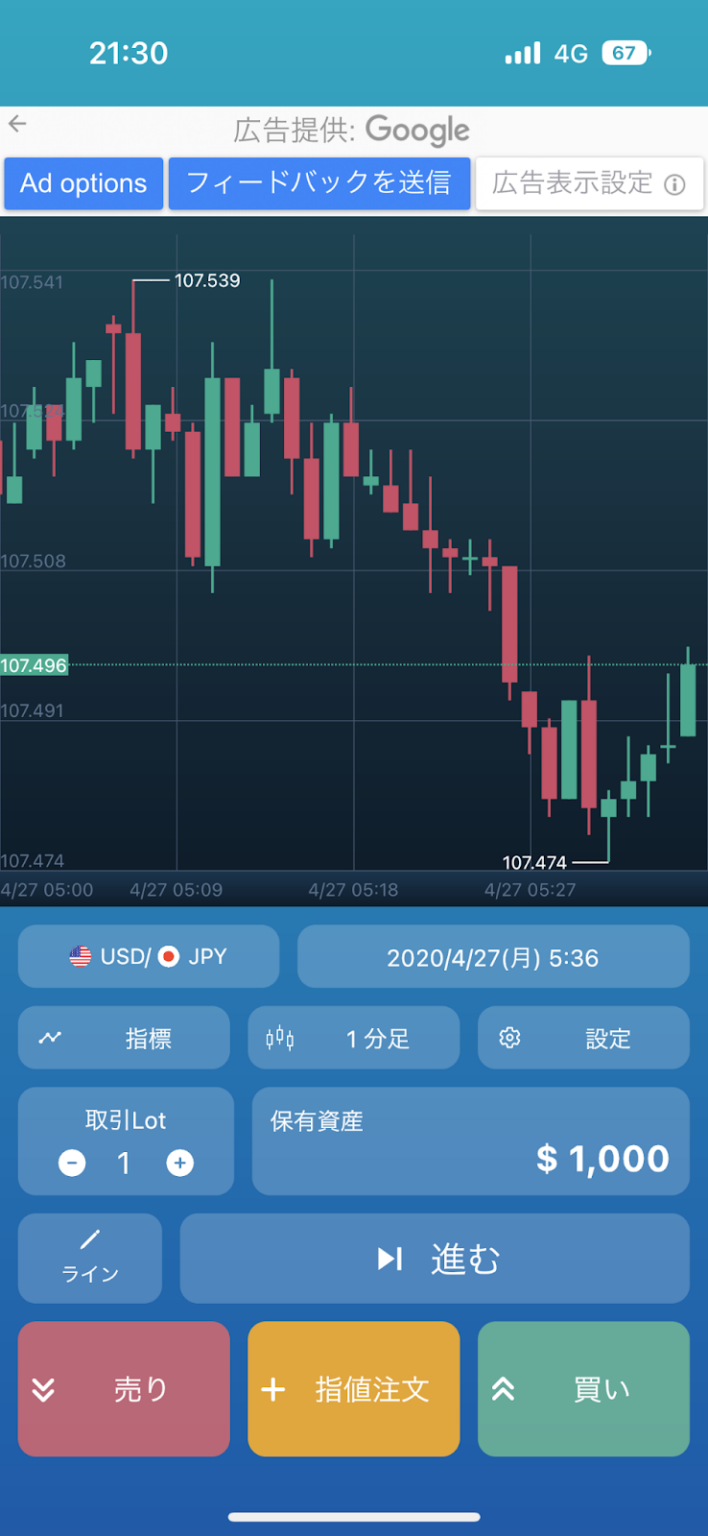
Task: Create a 指値注文 limit order
Action: pyautogui.click(x=354, y=1389)
